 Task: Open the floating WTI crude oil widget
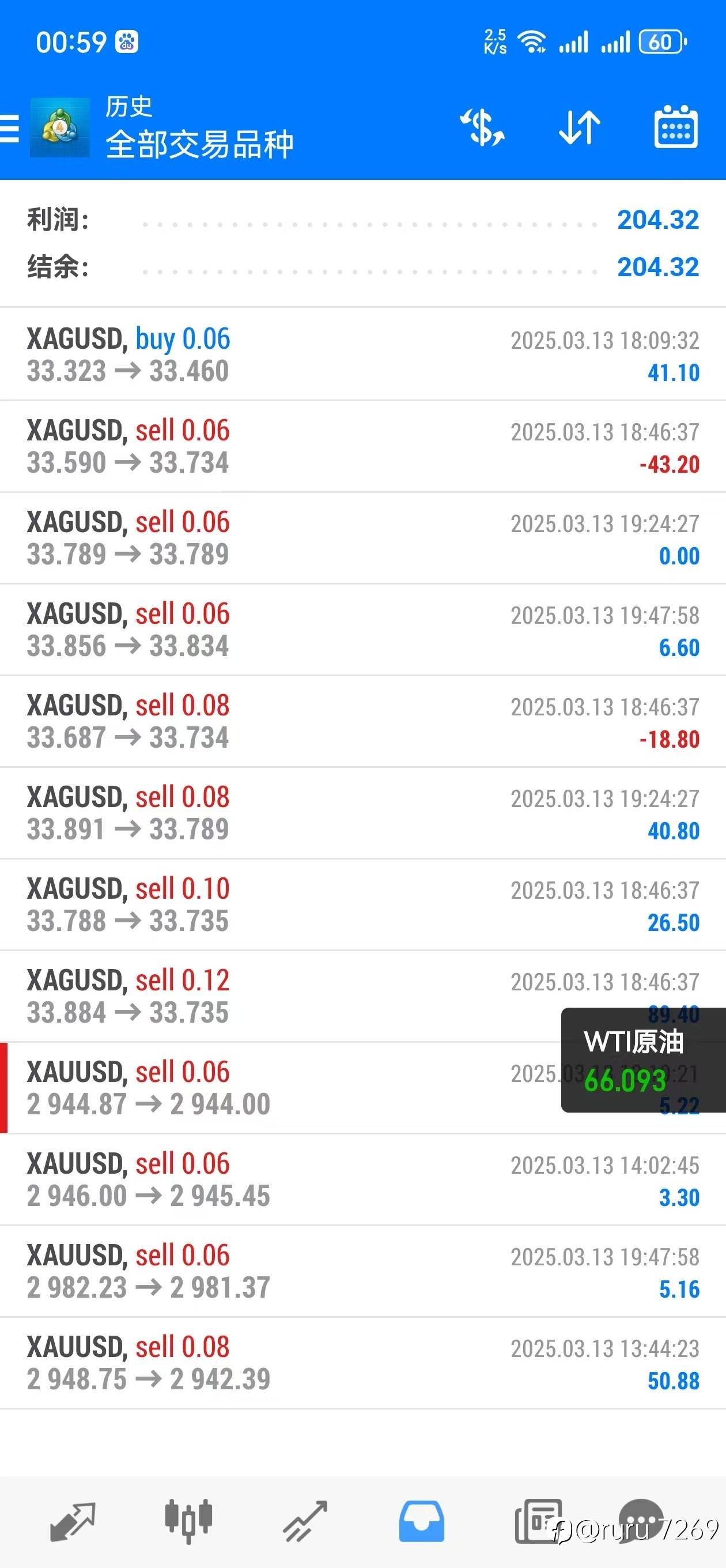(x=642, y=1060)
